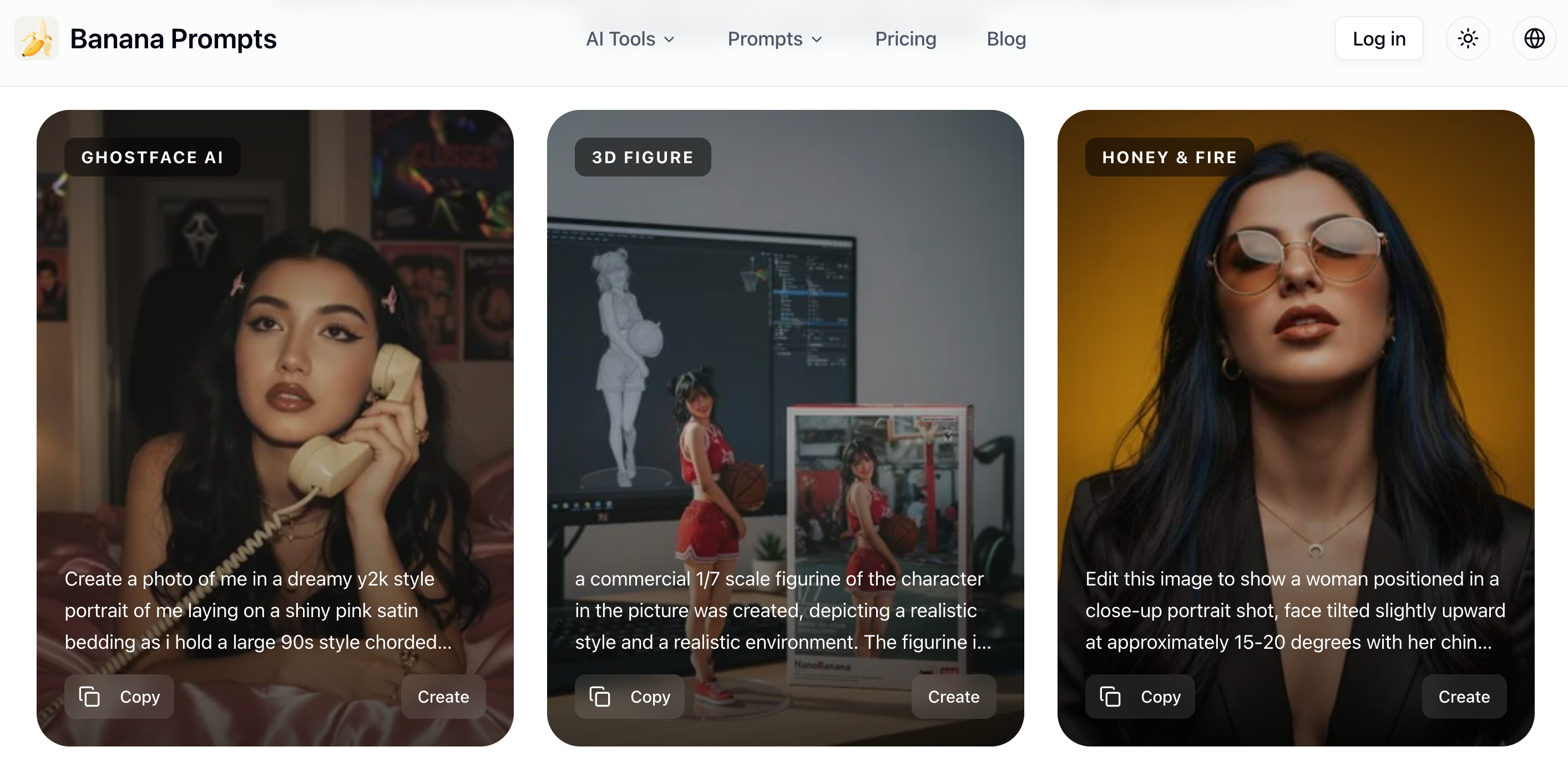
Task: Expand the Prompts dropdown menu
Action: 774,39
